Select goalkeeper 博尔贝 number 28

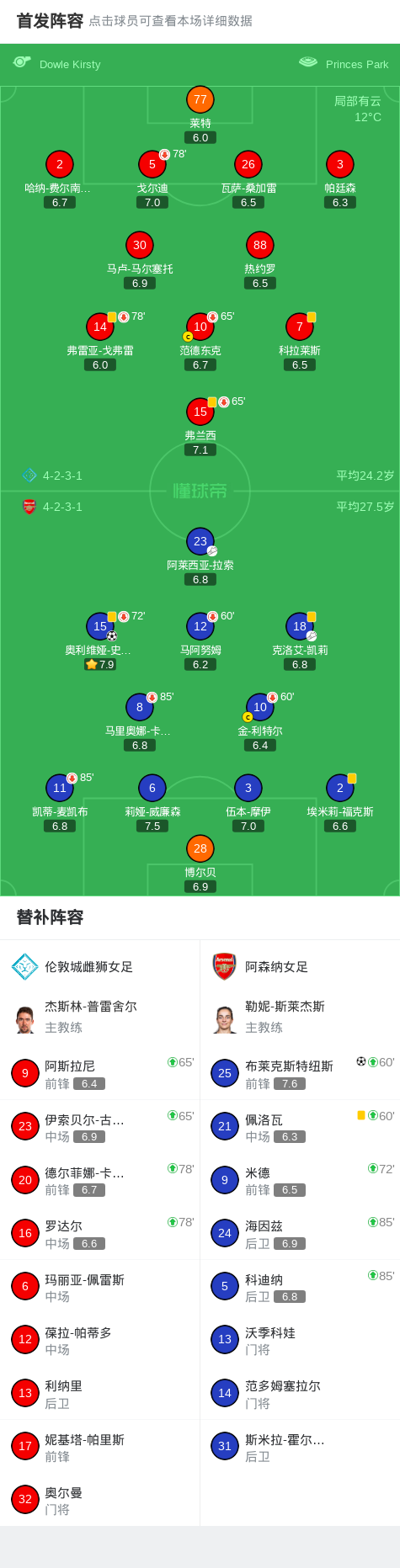click(x=200, y=849)
